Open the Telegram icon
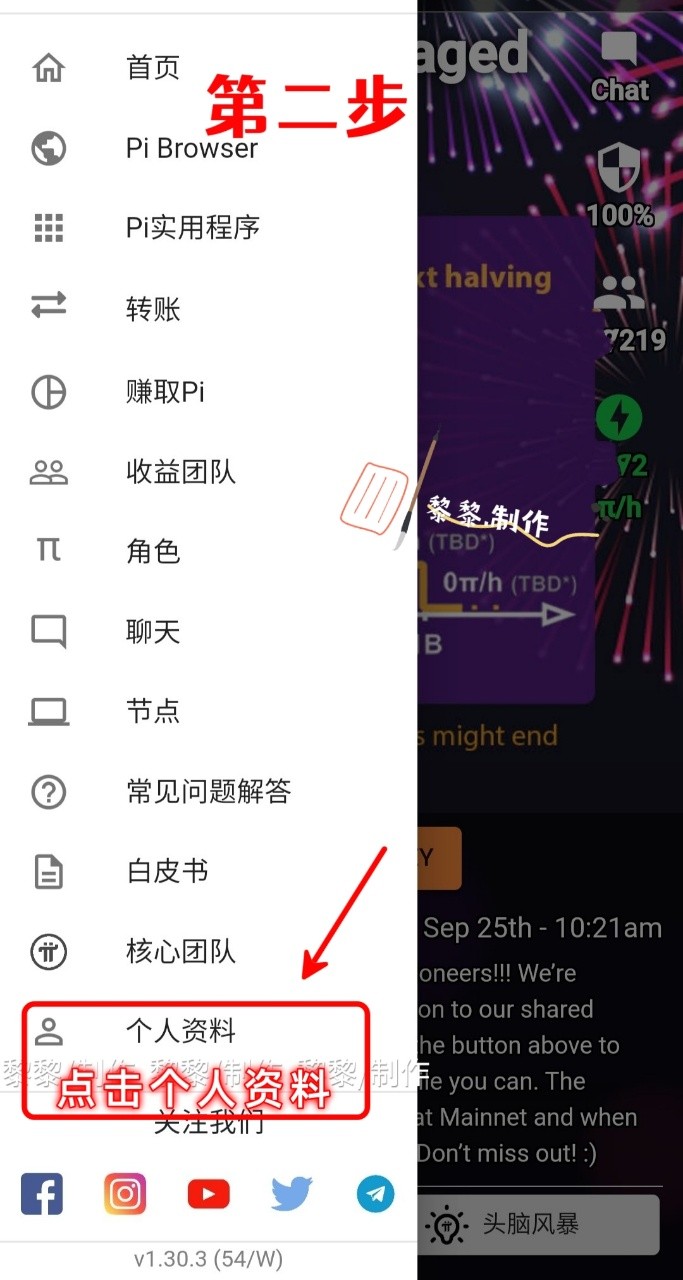The image size is (683, 1280). tap(376, 1194)
